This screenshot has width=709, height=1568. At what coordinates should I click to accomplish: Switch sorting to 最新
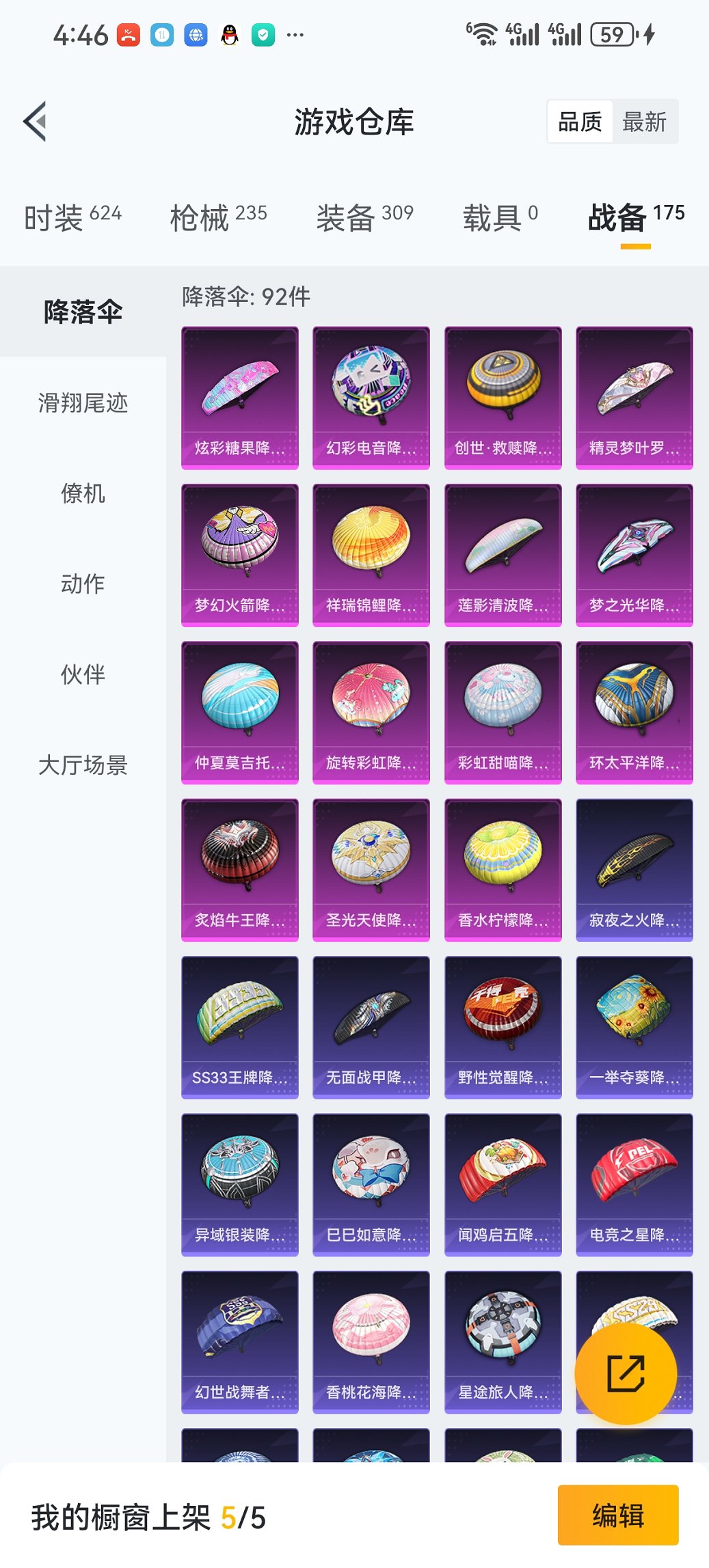[645, 121]
